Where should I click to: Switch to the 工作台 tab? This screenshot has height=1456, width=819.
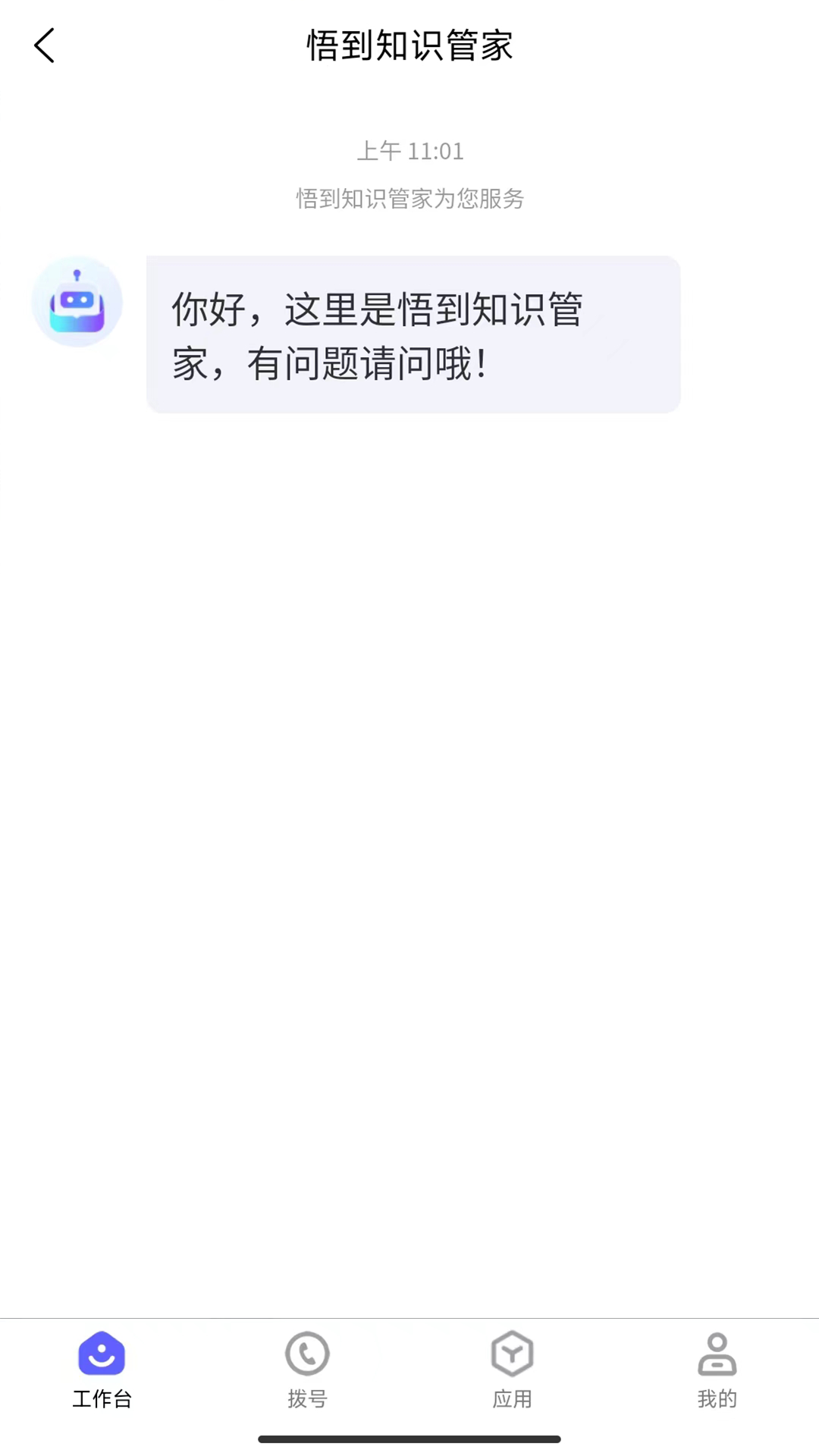pos(102,1370)
